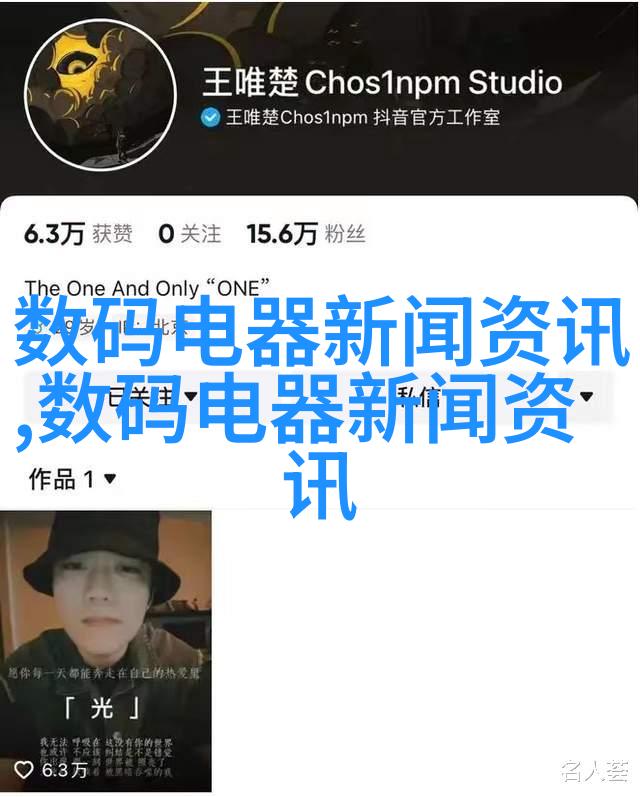Open the 15.6万 粉丝 followers list
This screenshot has height=797, width=640.
[306, 234]
